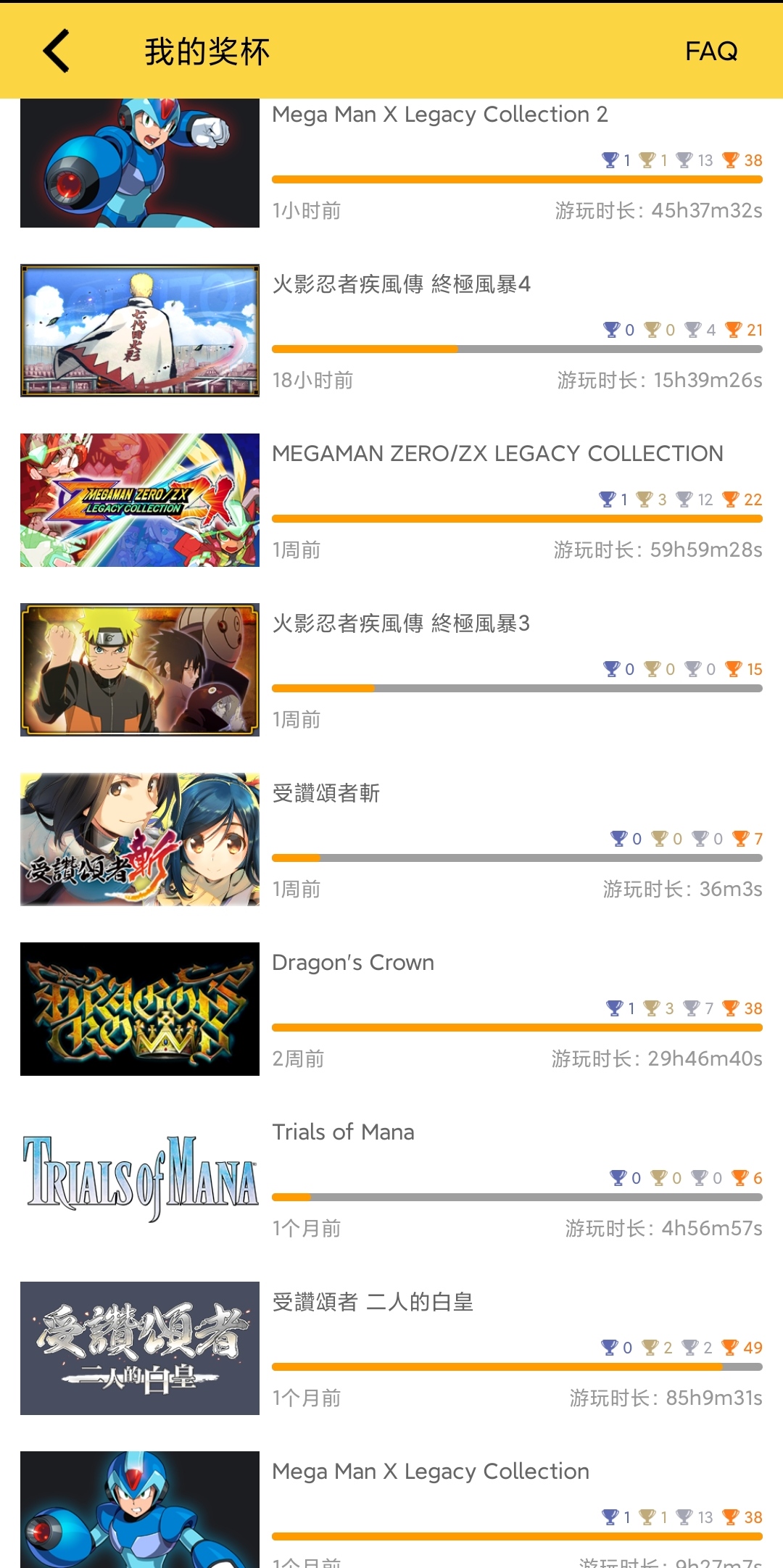Open Dragon's Crown trophy details
Image resolution: width=783 pixels, height=1568 pixels.
point(353,963)
